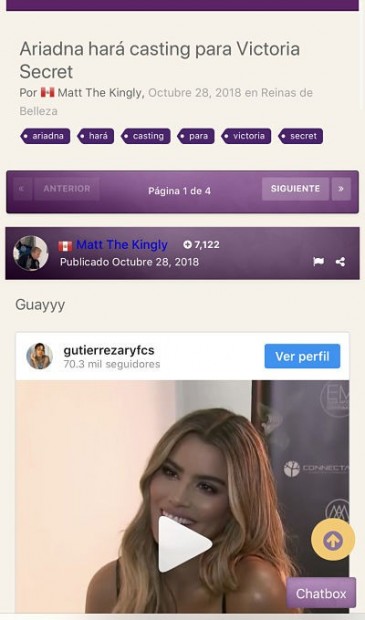Open Matt The Kingly's profile in the post header
365x620 pixels.
(x=122, y=245)
